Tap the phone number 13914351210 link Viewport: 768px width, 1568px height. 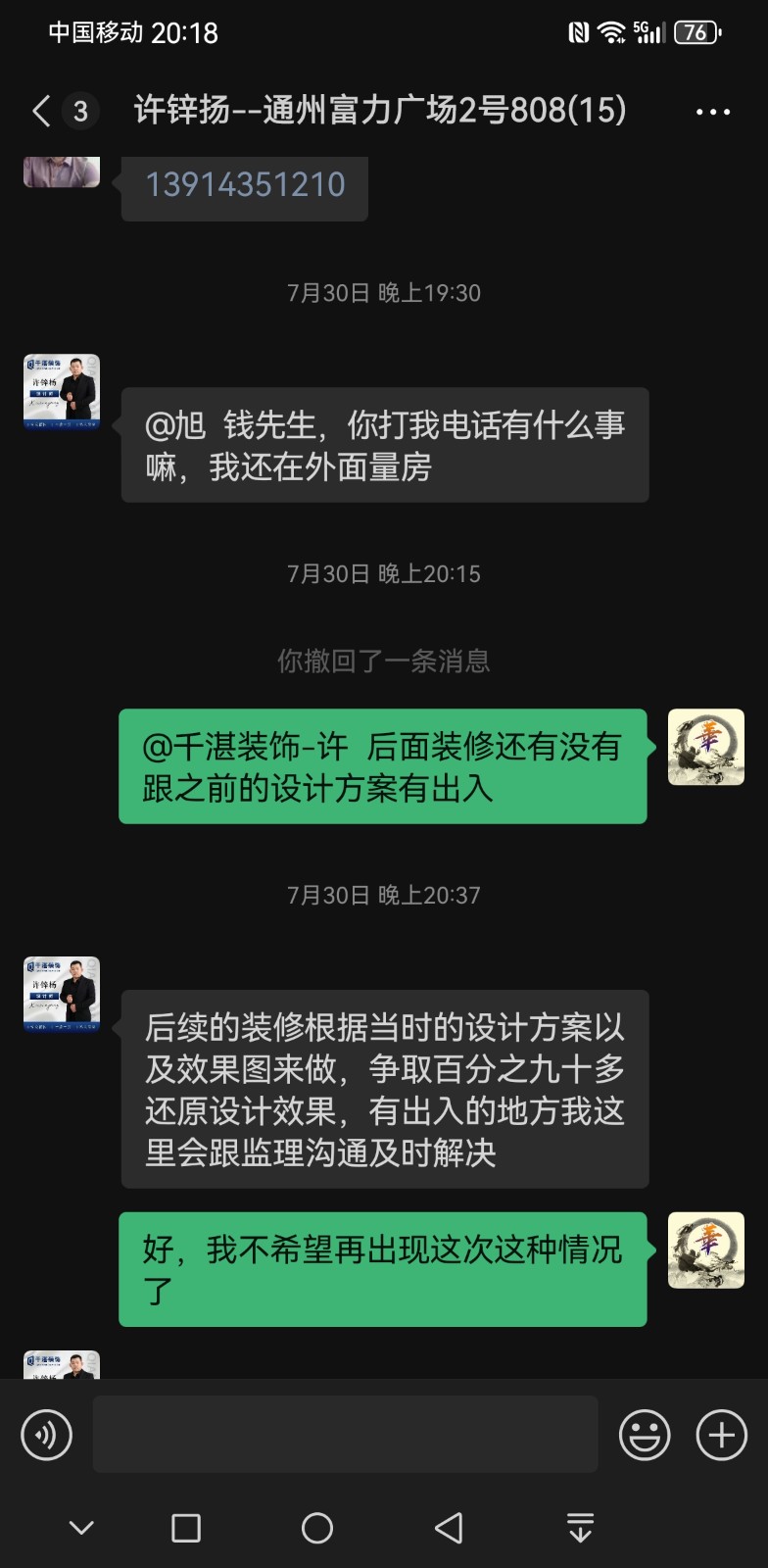click(245, 184)
